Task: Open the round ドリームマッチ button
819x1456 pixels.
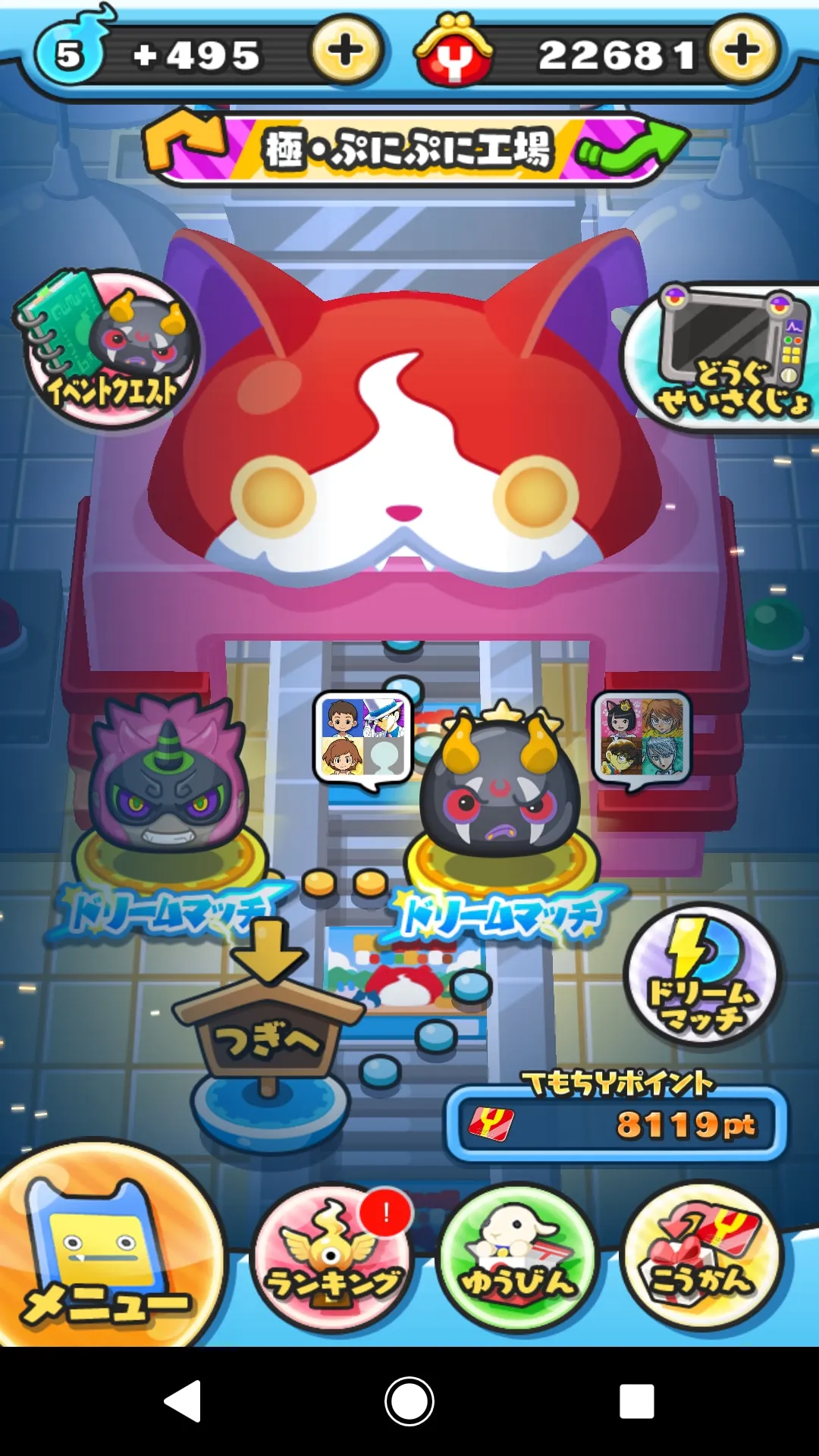Action: [x=702, y=975]
